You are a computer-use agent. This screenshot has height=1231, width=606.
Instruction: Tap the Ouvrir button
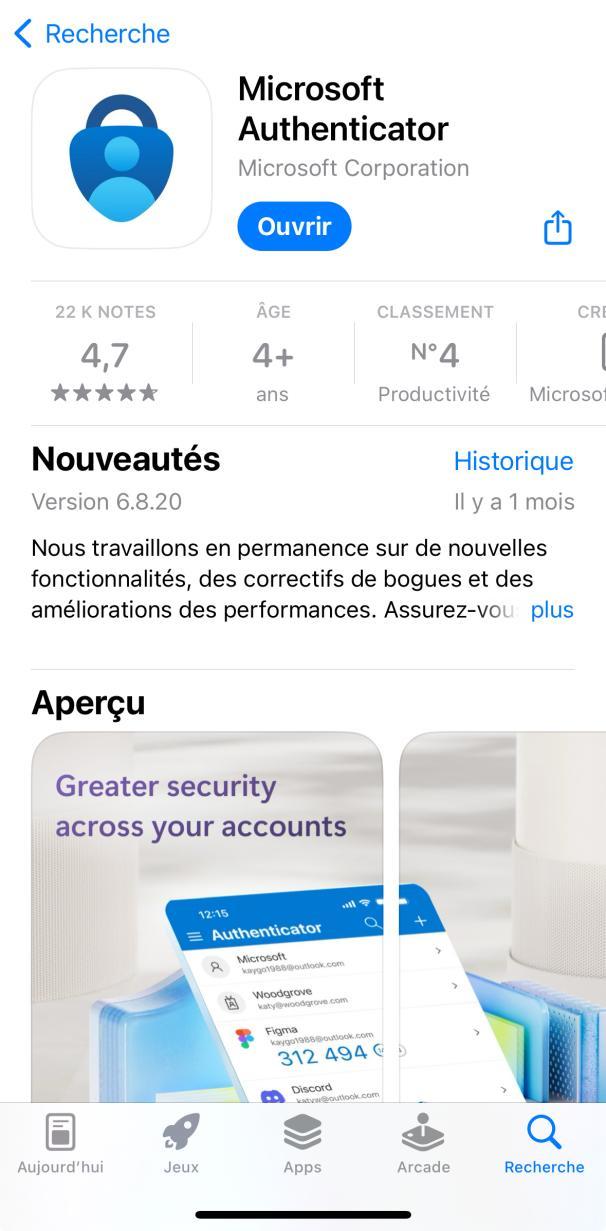(x=294, y=226)
